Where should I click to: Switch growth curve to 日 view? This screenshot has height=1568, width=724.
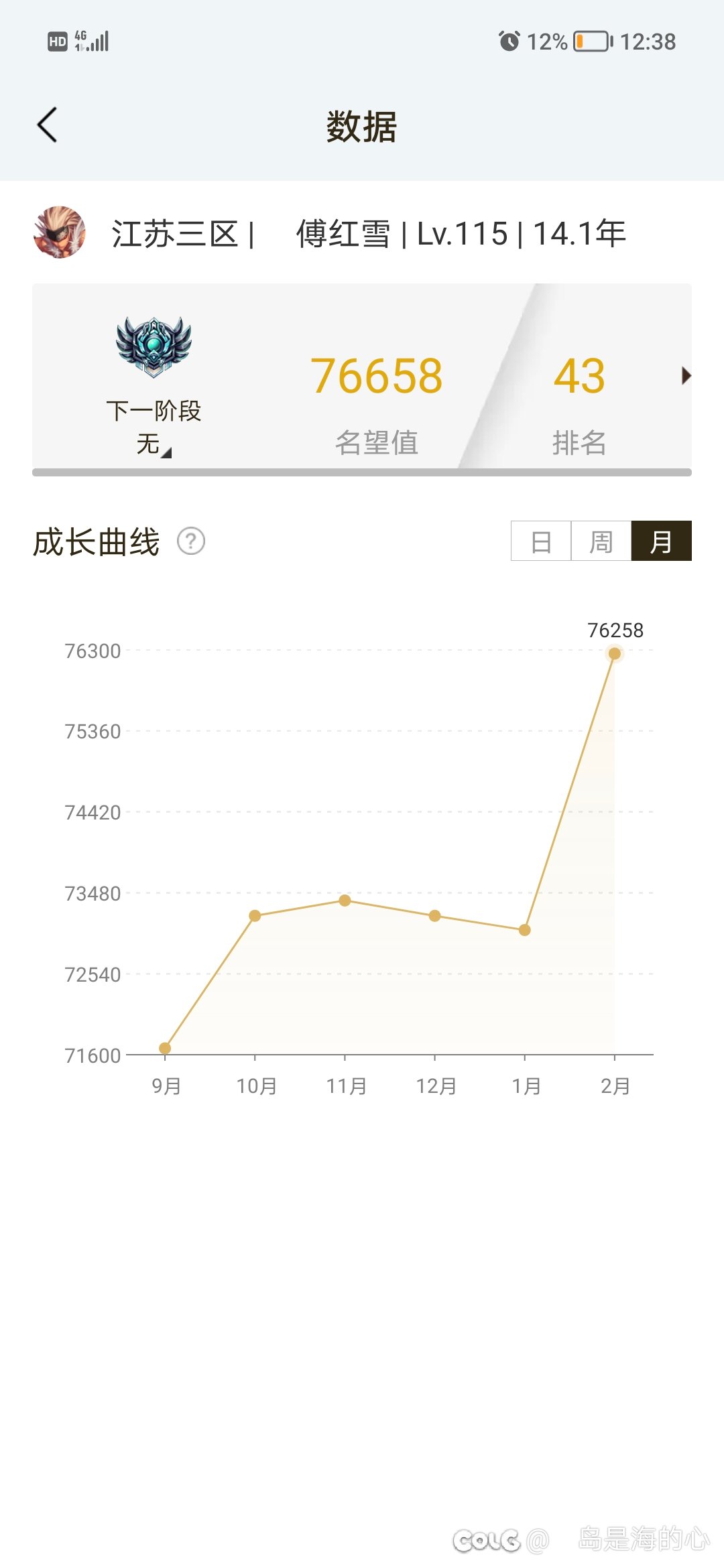(x=541, y=541)
